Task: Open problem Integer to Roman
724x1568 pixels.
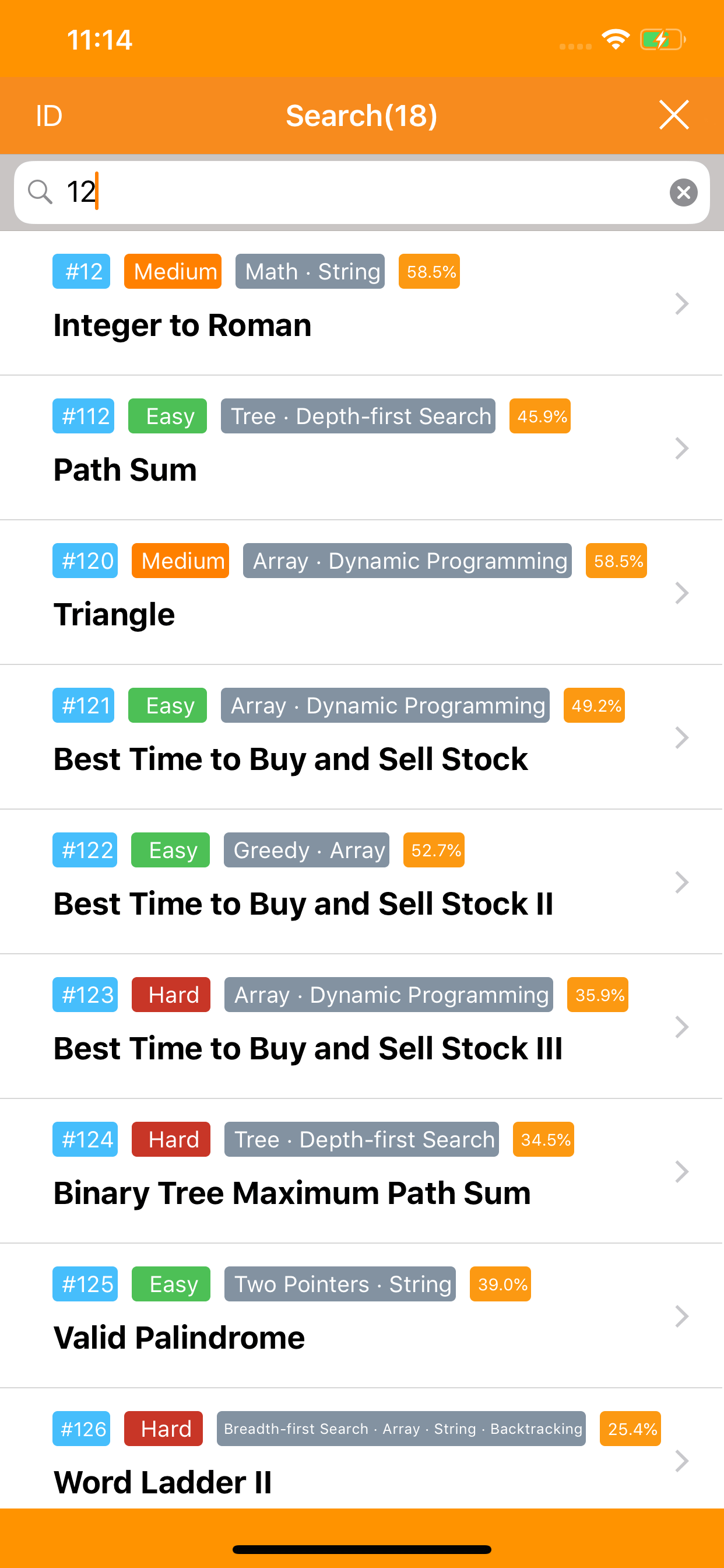Action: pyautogui.click(x=361, y=303)
